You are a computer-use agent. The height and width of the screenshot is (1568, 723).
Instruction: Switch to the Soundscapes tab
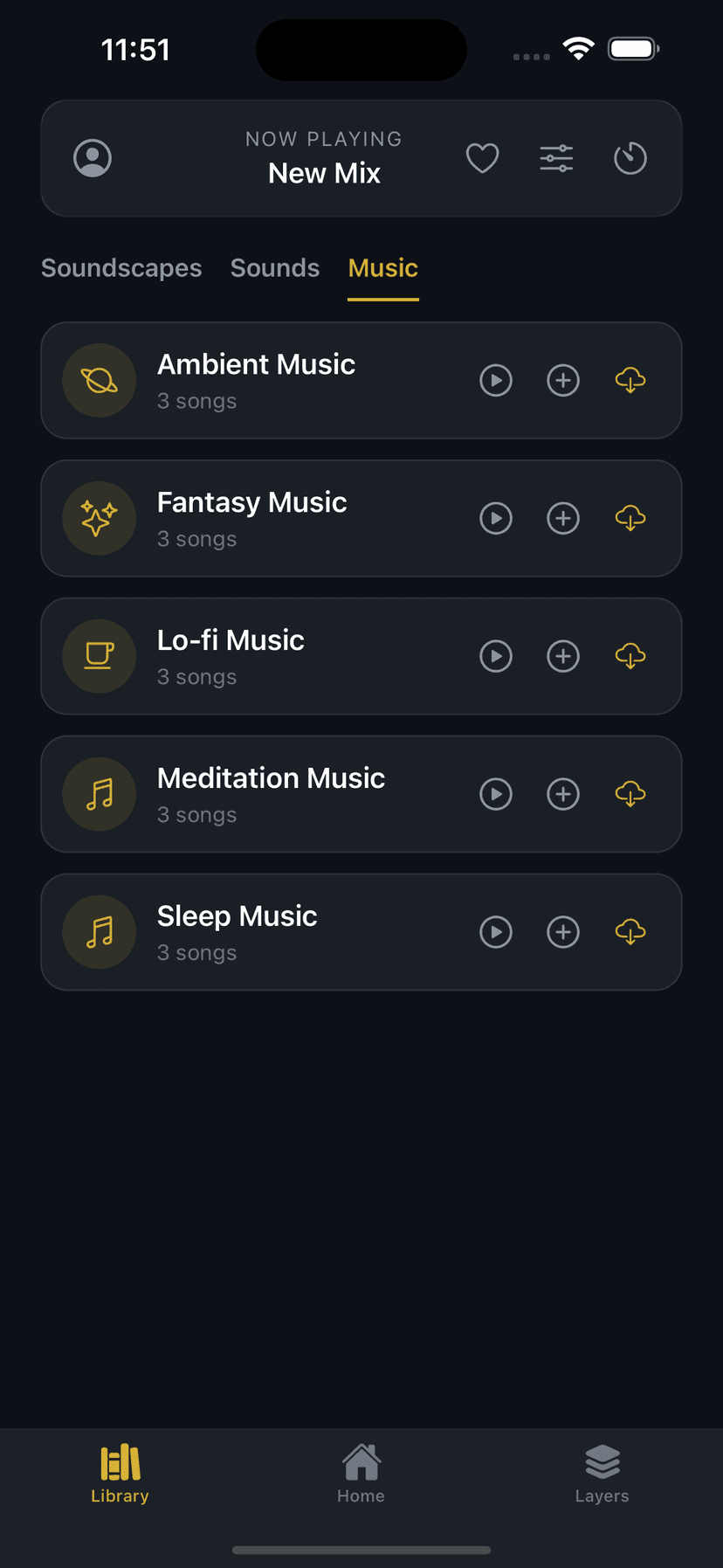121,268
